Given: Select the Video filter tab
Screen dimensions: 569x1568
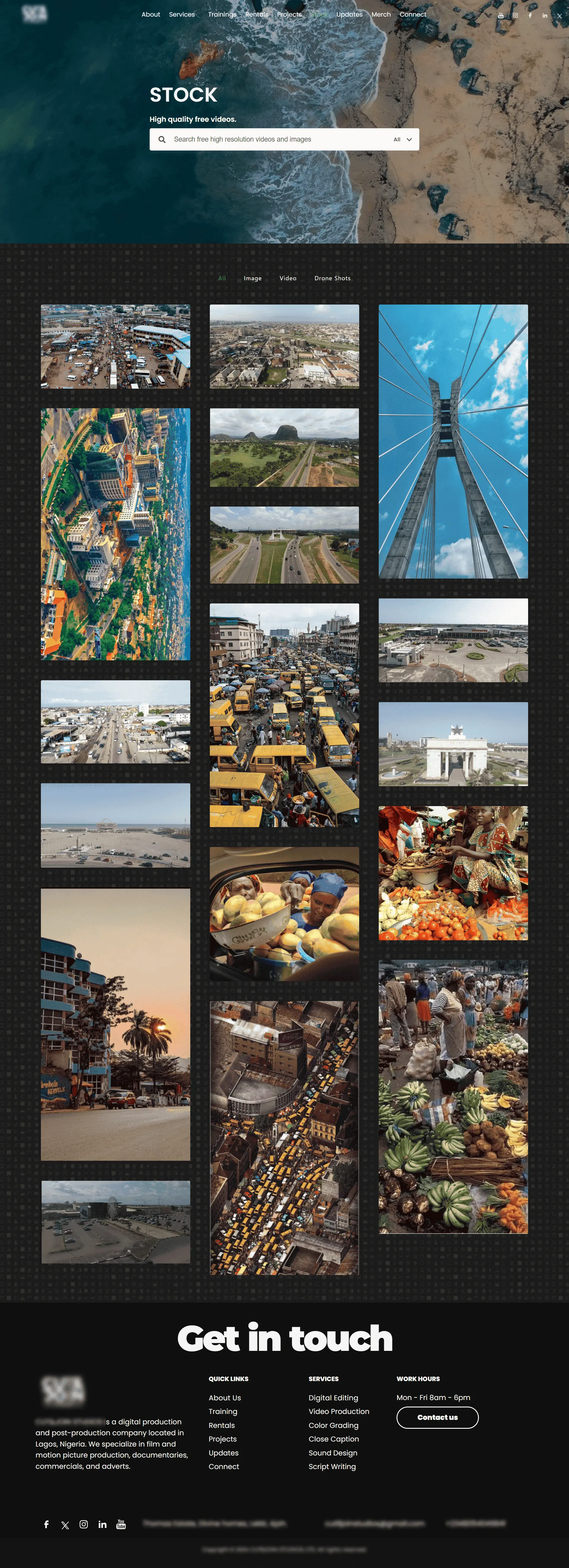Looking at the screenshot, I should (x=287, y=278).
